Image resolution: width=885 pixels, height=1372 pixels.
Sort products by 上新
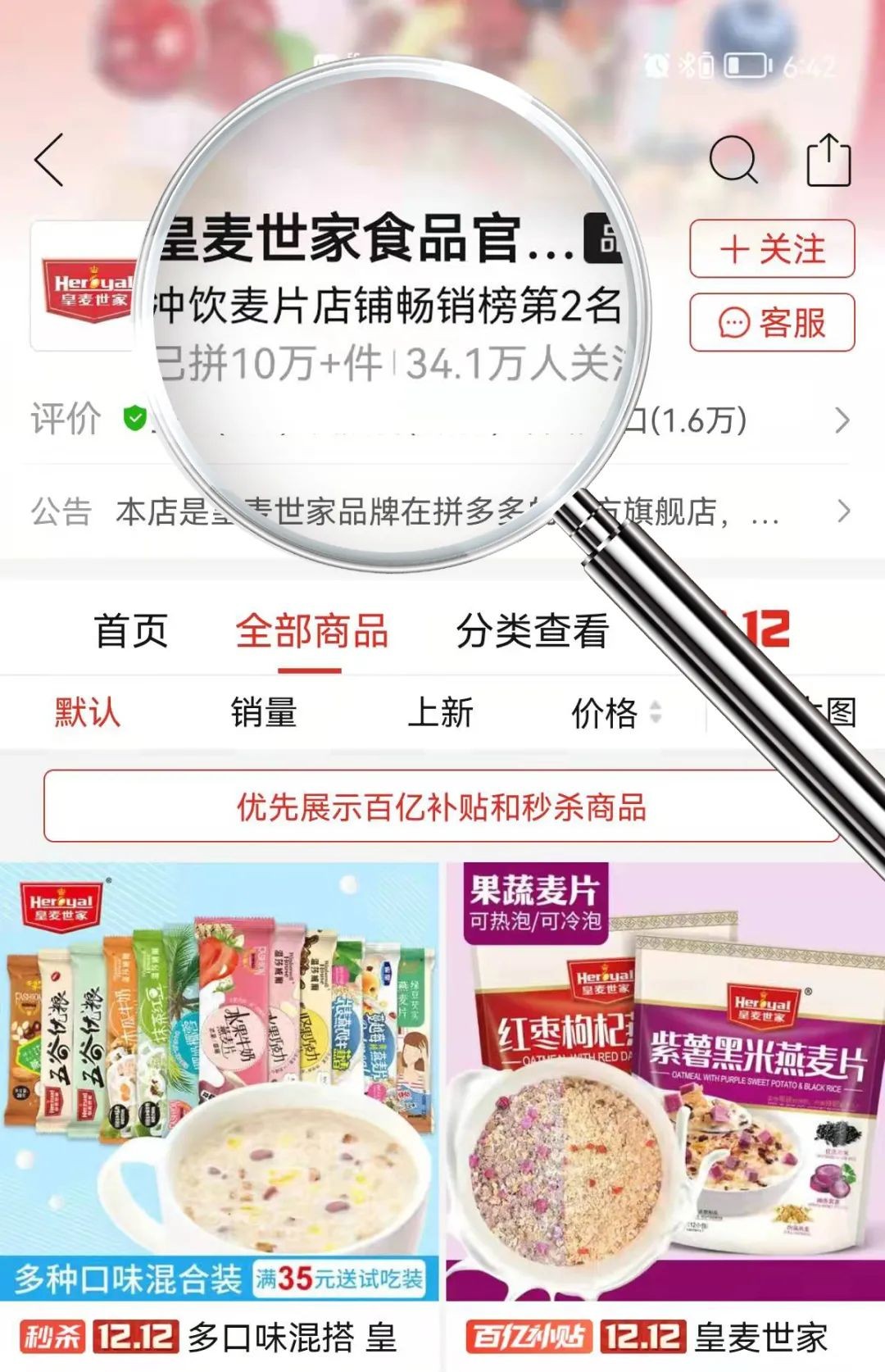pos(440,711)
